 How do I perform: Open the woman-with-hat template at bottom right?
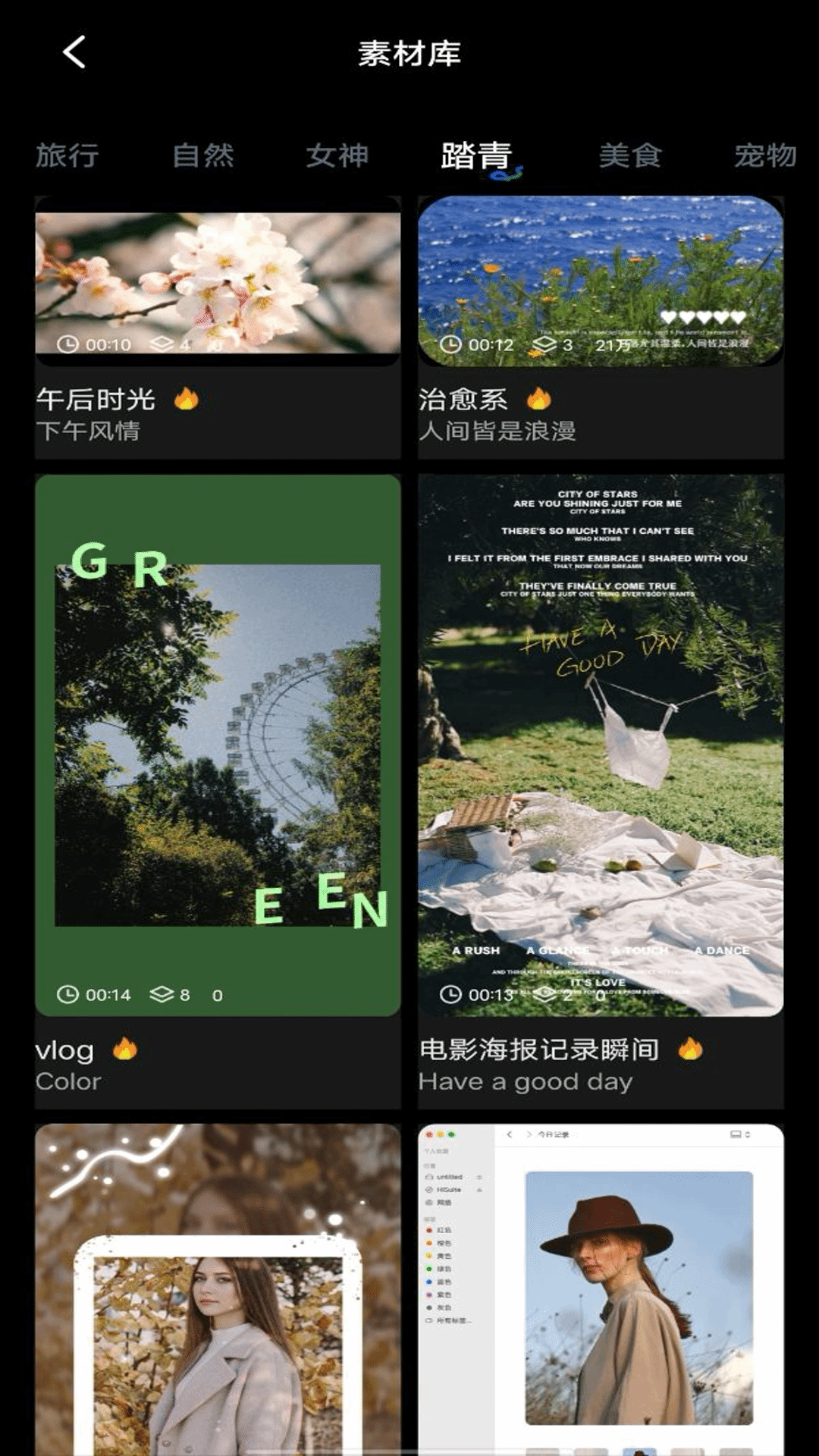599,1289
